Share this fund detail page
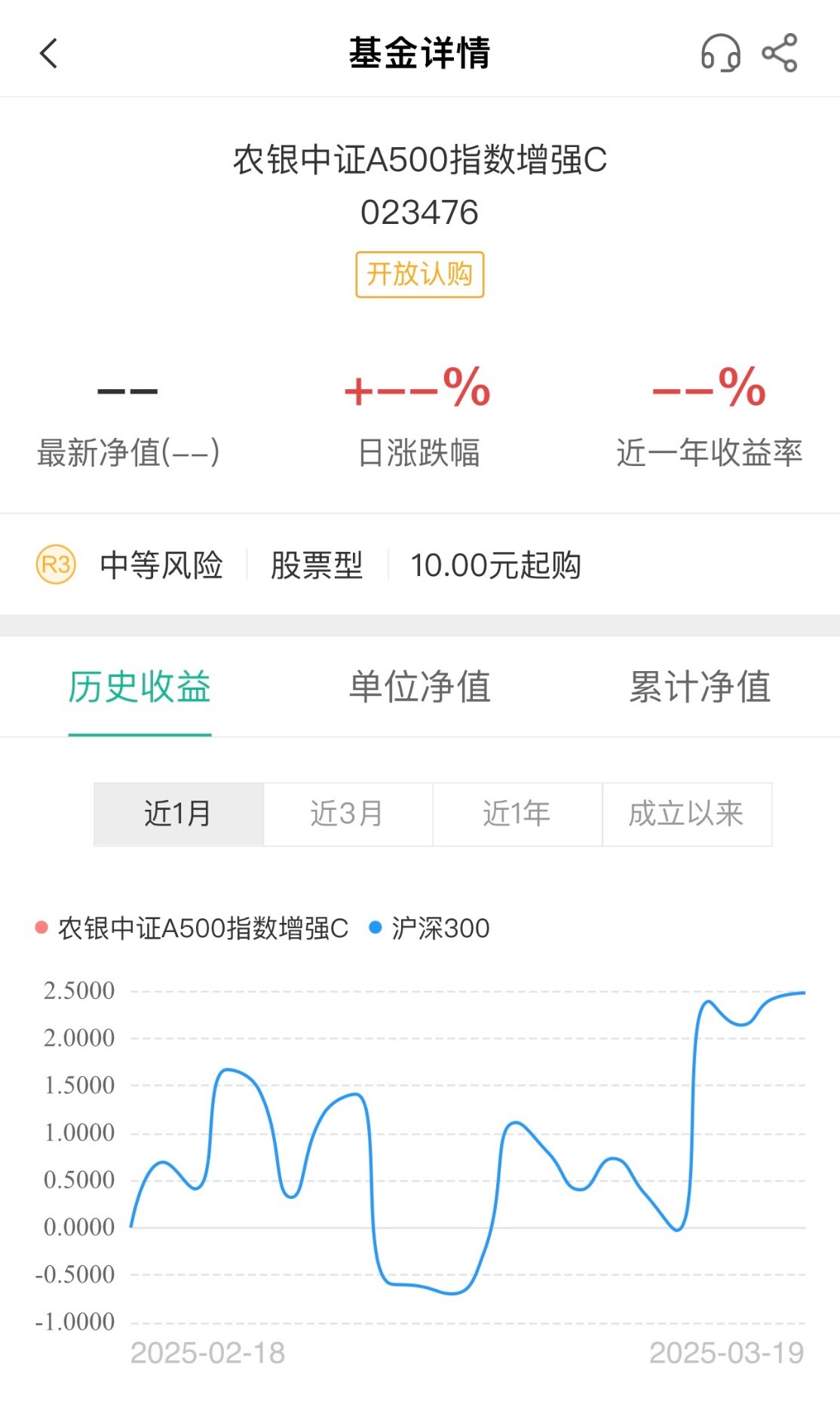This screenshot has height=1404, width=840. tap(780, 54)
